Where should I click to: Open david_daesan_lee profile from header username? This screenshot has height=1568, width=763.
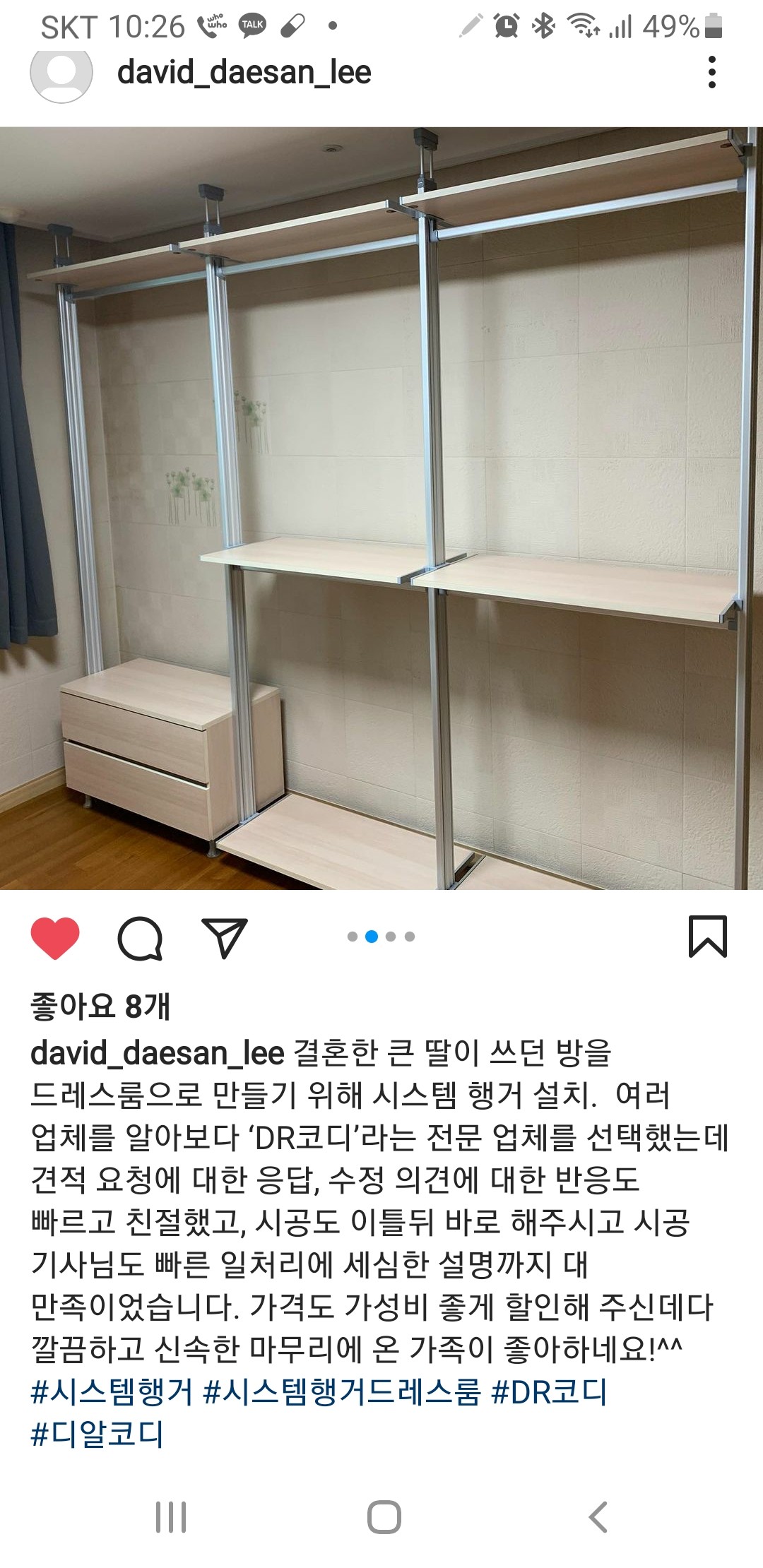click(x=244, y=73)
